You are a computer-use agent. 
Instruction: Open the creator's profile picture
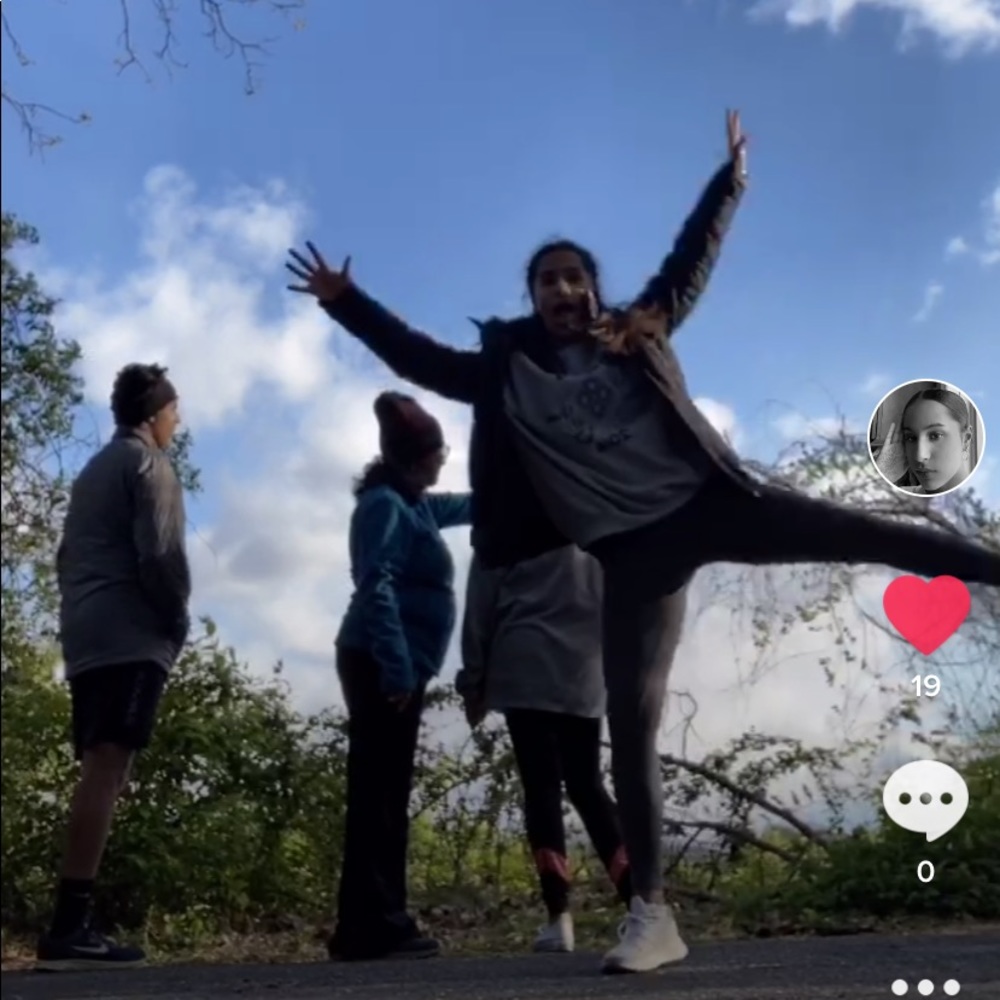point(926,438)
